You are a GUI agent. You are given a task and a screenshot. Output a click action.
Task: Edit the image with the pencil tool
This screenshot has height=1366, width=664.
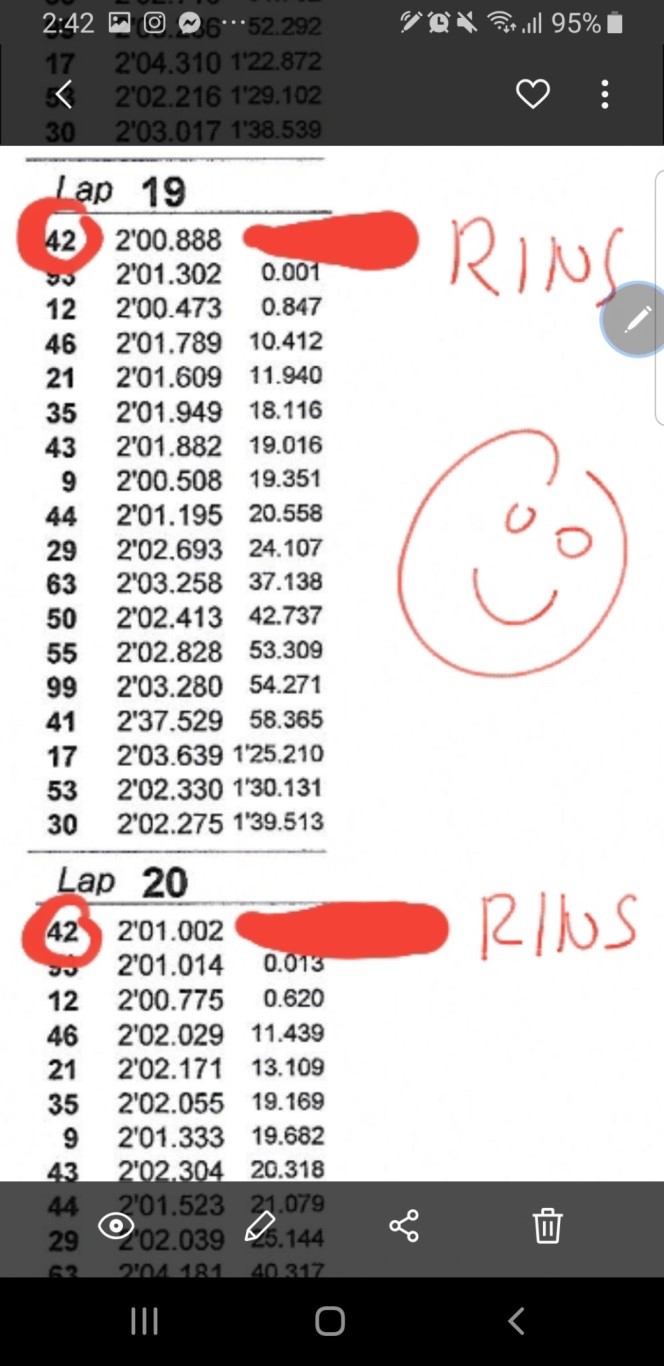[260, 1226]
